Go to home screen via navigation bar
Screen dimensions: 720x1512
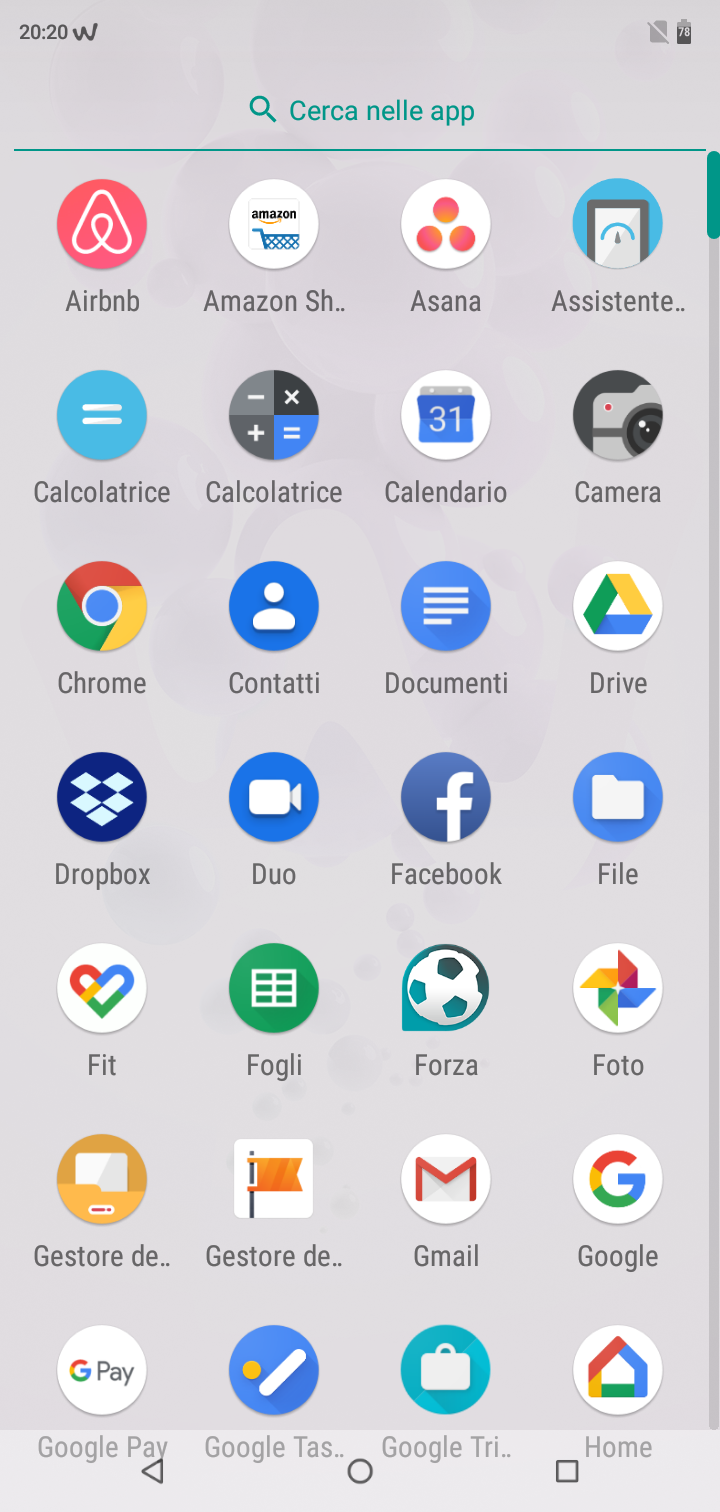tap(360, 1471)
